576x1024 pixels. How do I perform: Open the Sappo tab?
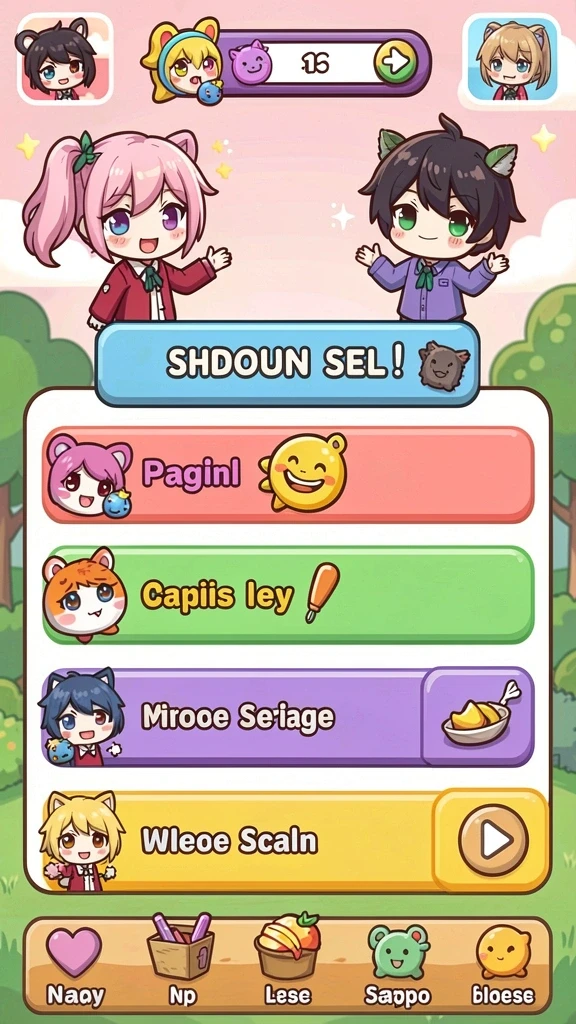coord(397,964)
